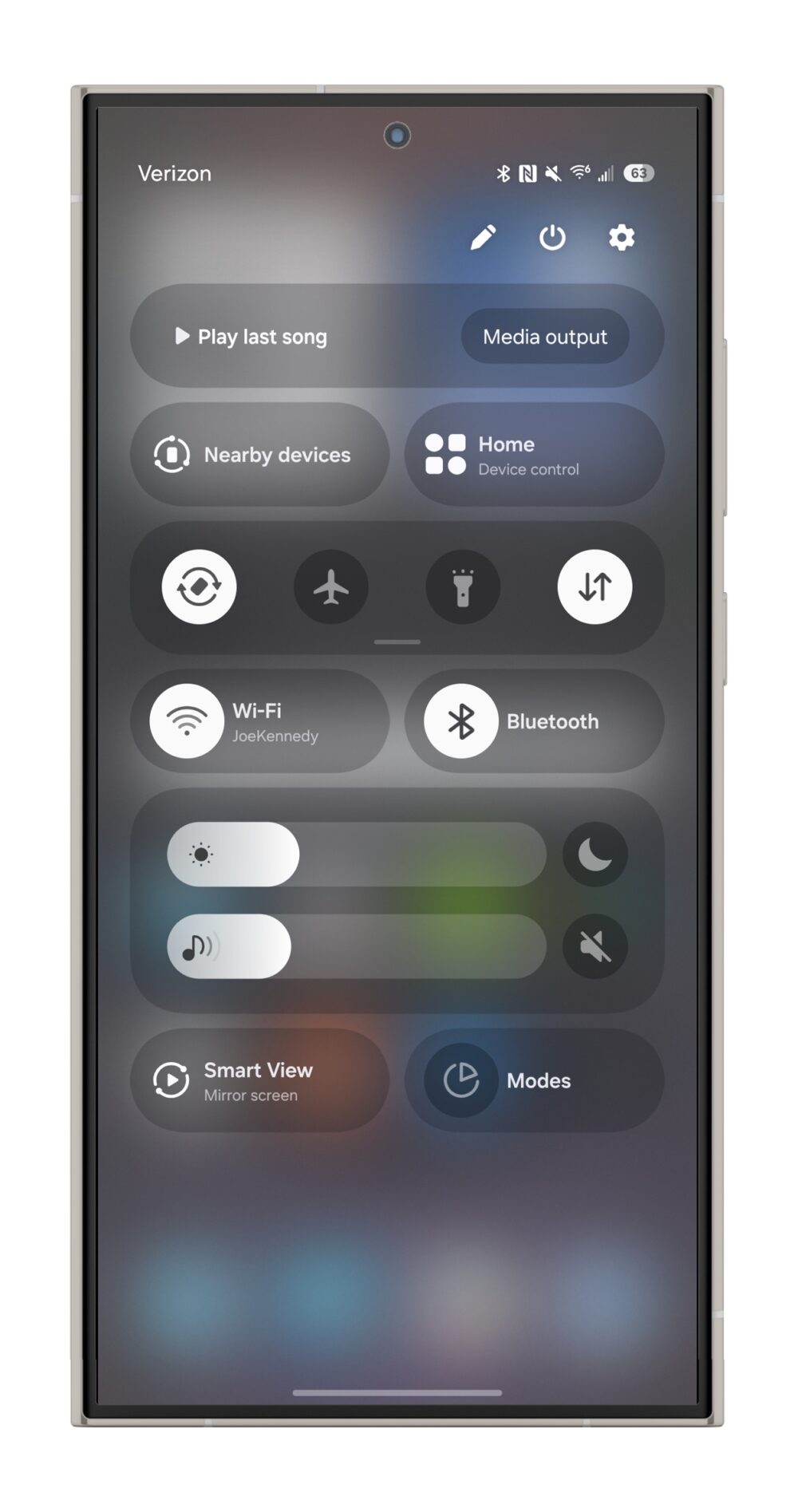Enable airplane mode
The height and width of the screenshot is (1512, 798).
(331, 587)
